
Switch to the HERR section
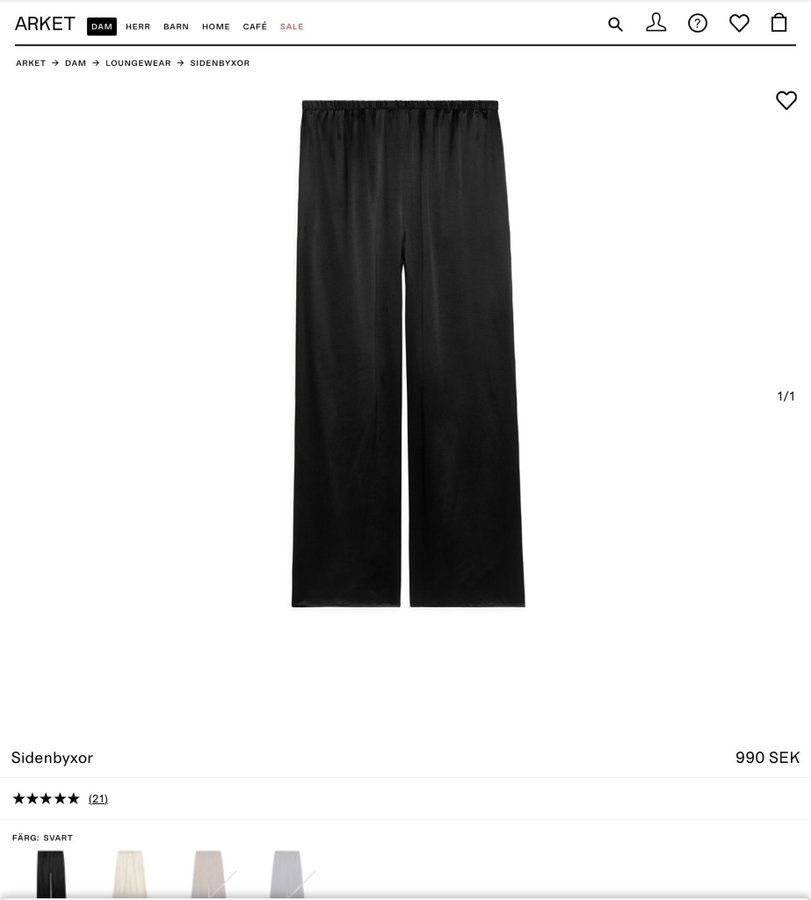pyautogui.click(x=138, y=26)
